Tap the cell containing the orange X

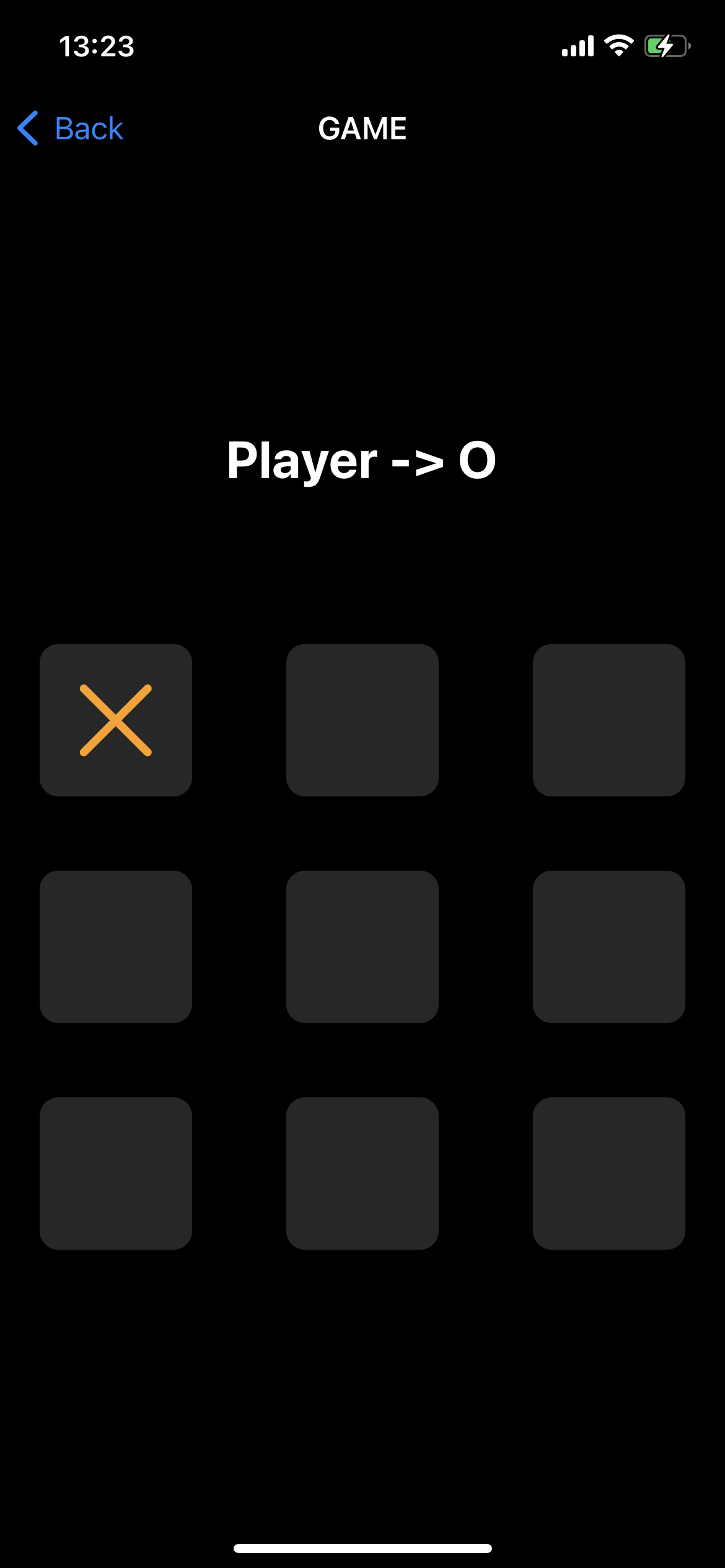click(x=116, y=720)
